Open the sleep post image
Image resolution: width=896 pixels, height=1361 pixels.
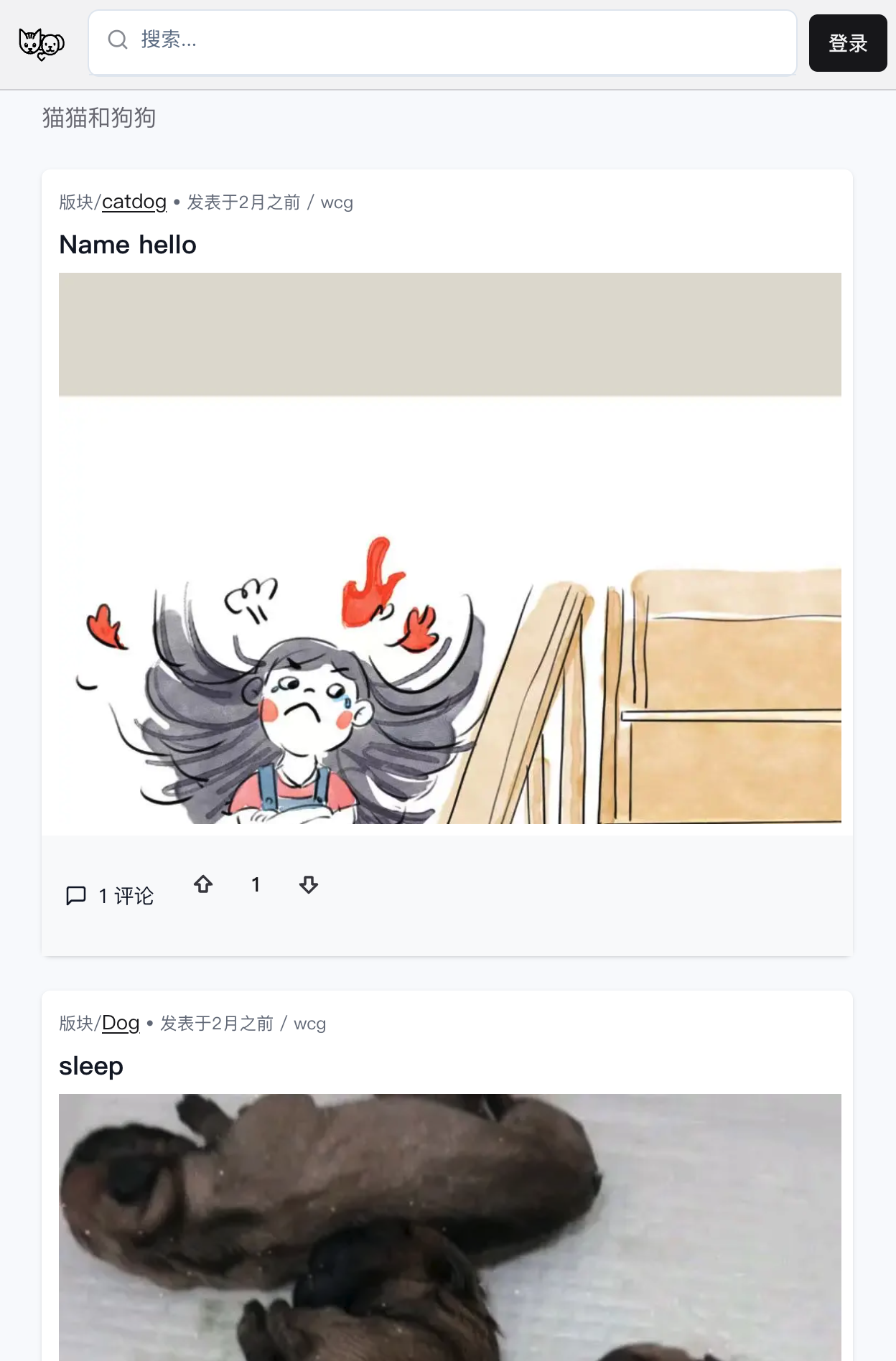(449, 1226)
